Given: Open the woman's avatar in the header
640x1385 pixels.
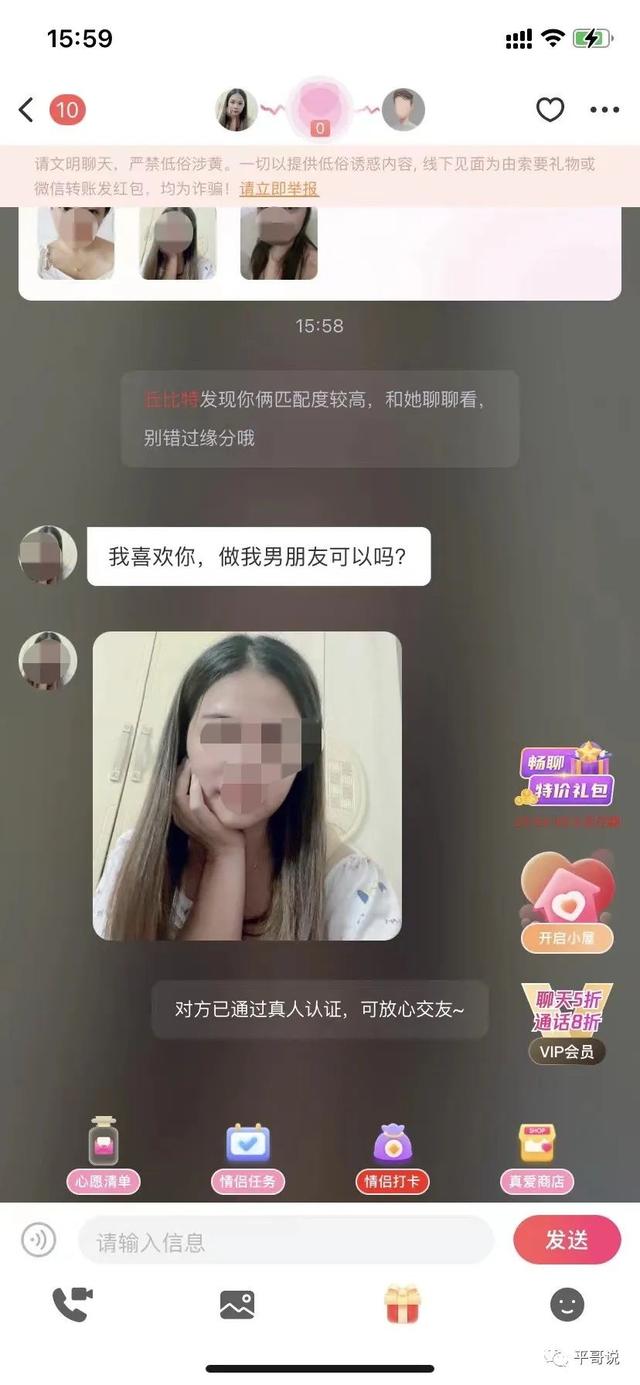Looking at the screenshot, I should [237, 110].
